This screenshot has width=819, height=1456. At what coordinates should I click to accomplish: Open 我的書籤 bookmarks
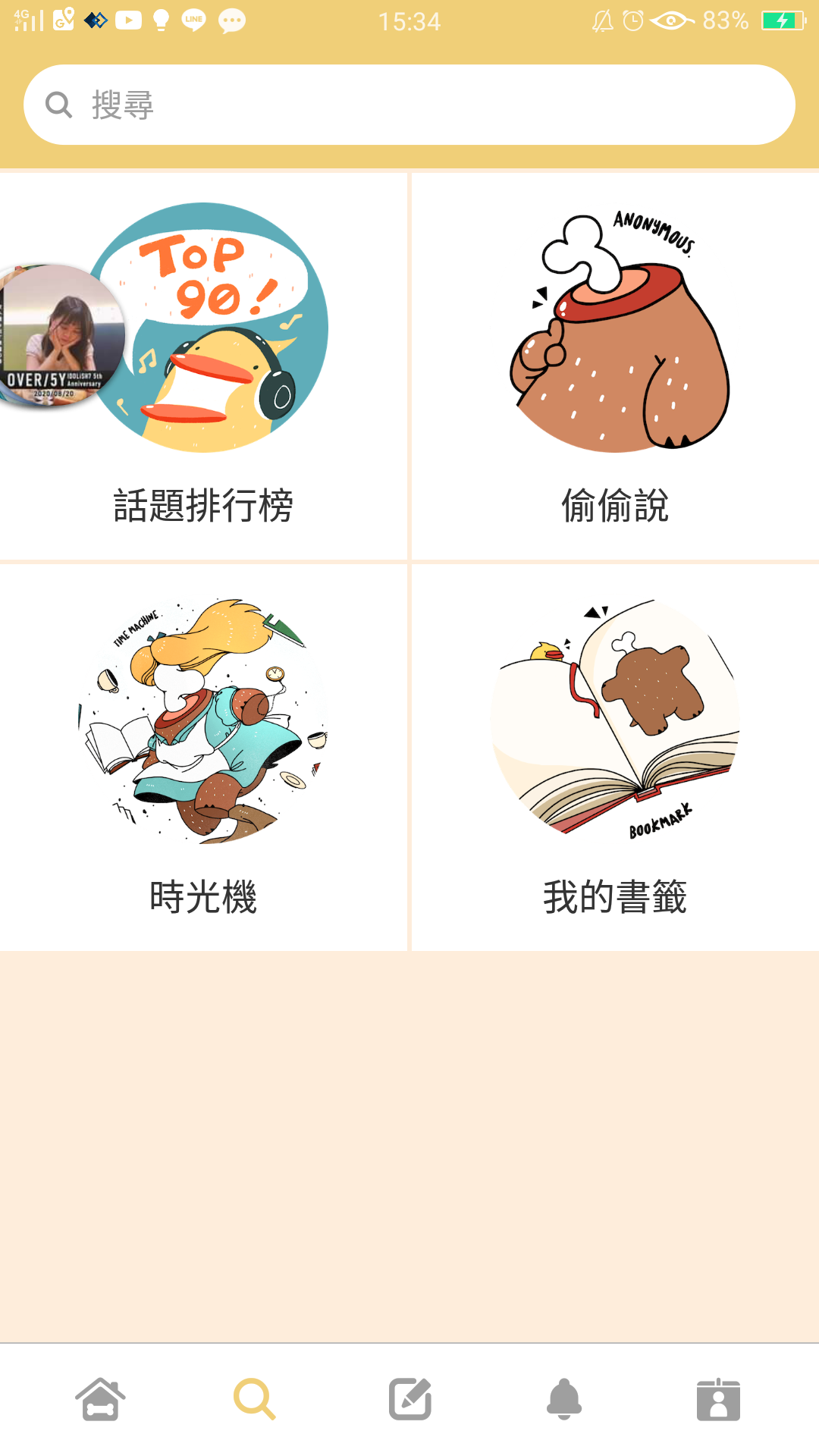tap(616, 758)
